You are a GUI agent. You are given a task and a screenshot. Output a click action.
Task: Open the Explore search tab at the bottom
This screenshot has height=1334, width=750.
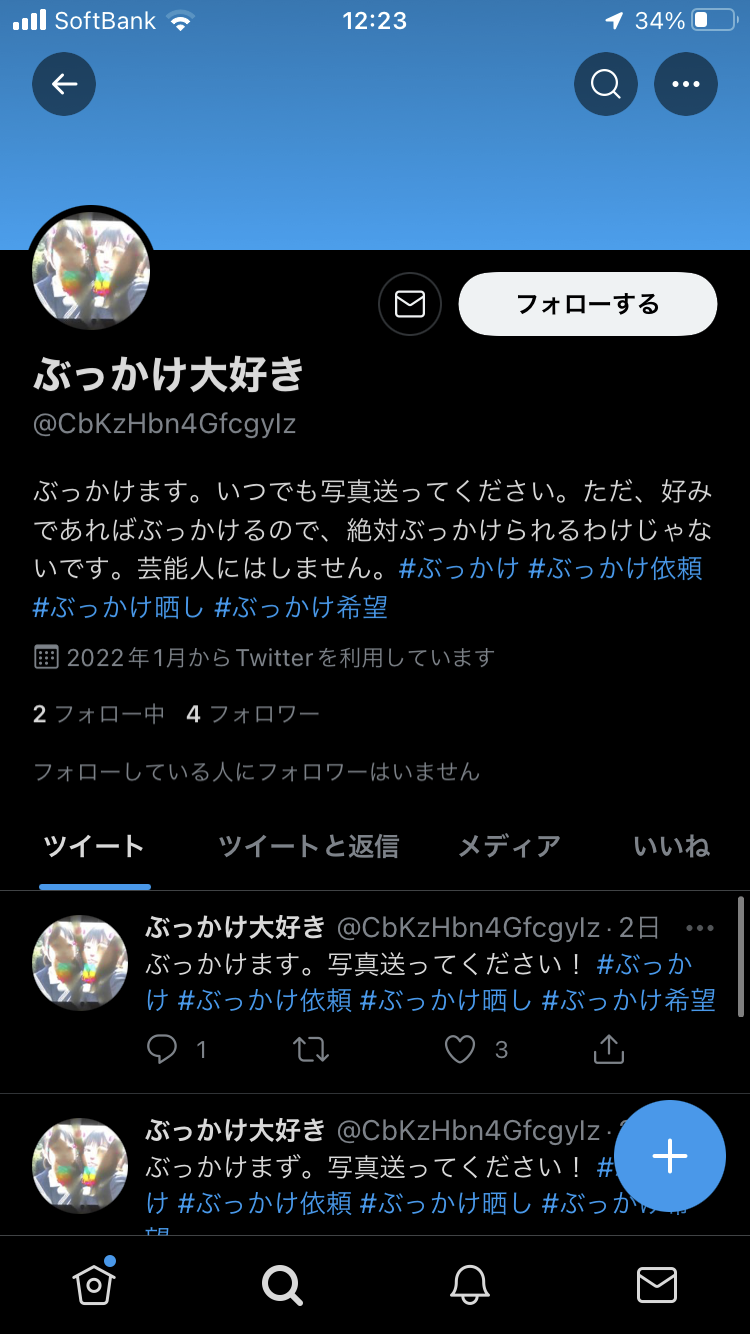point(281,1287)
